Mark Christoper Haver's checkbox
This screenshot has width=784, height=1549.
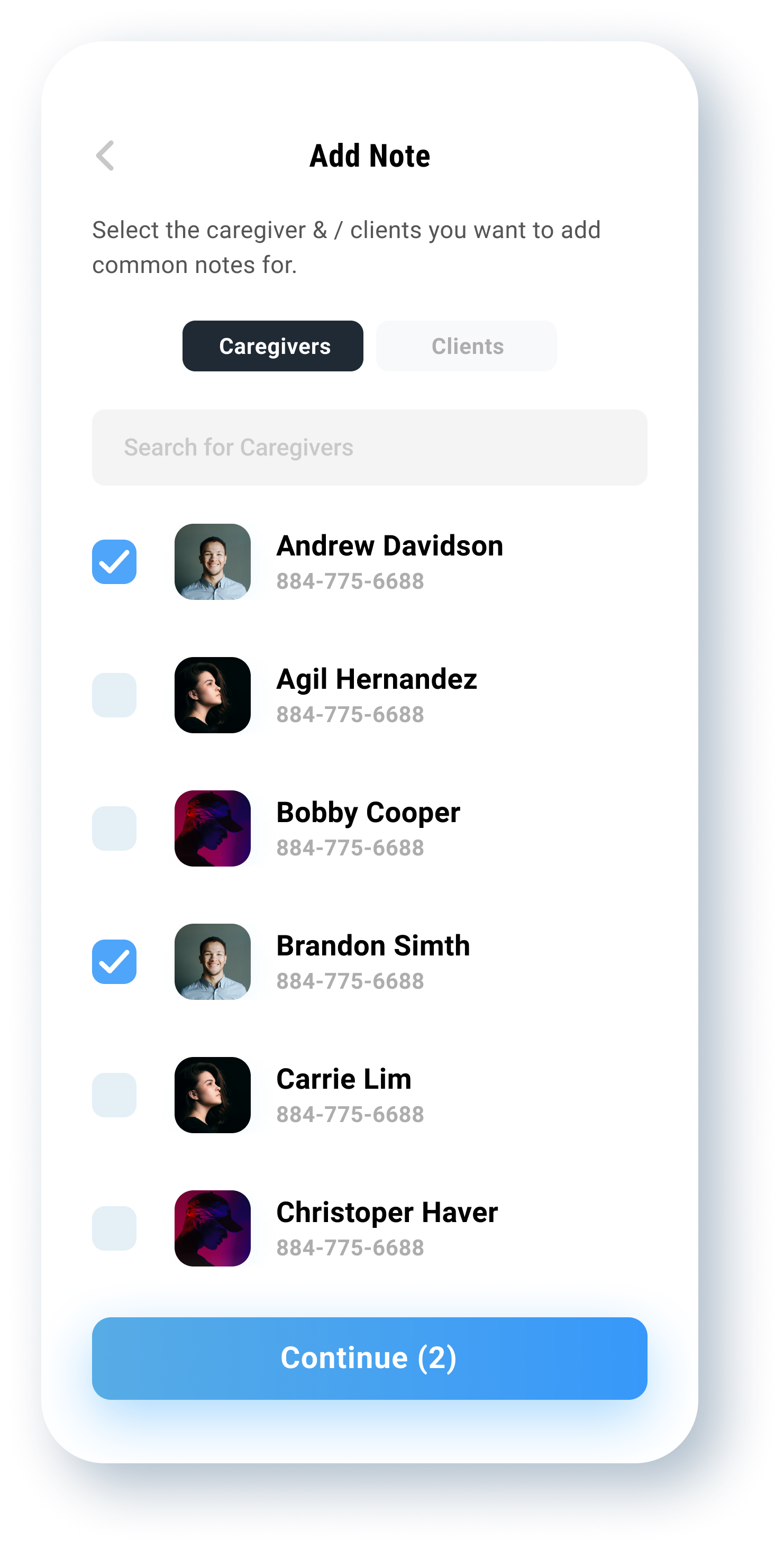tap(114, 1228)
